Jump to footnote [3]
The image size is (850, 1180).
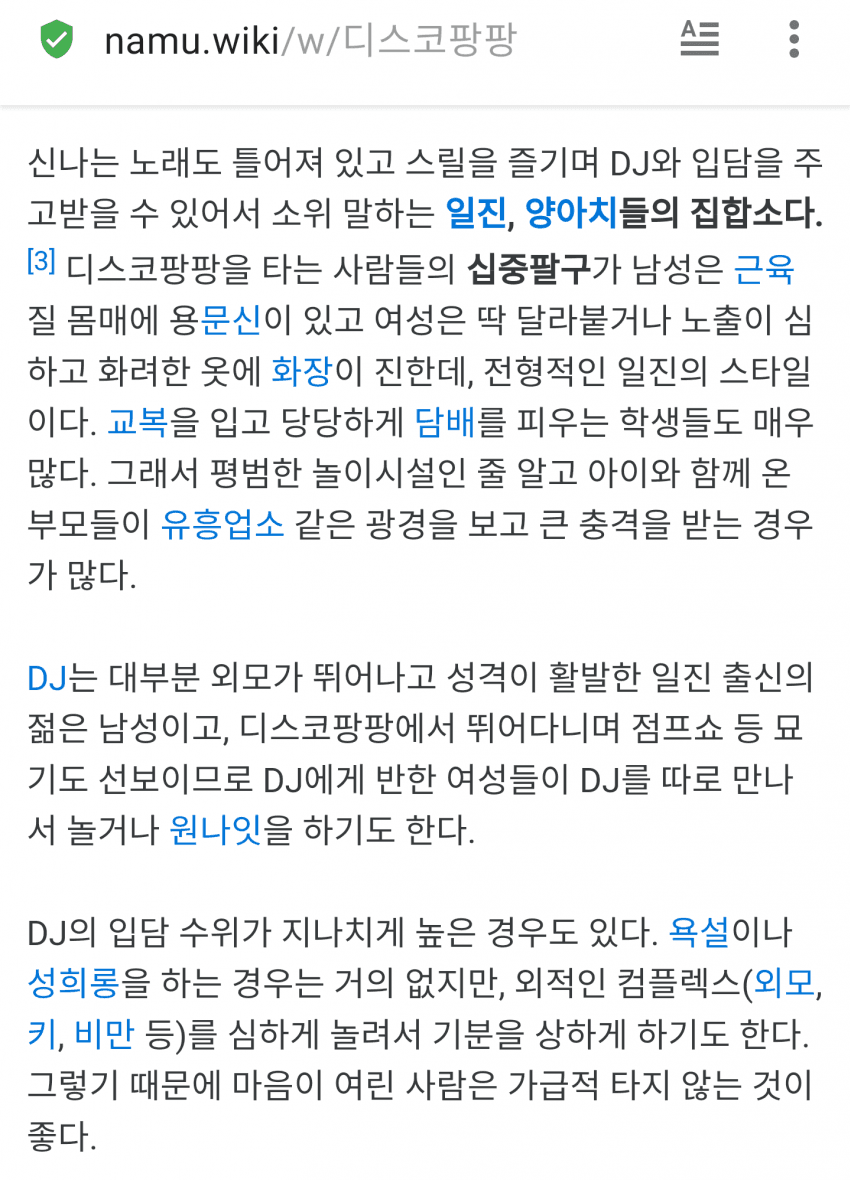coord(41,263)
